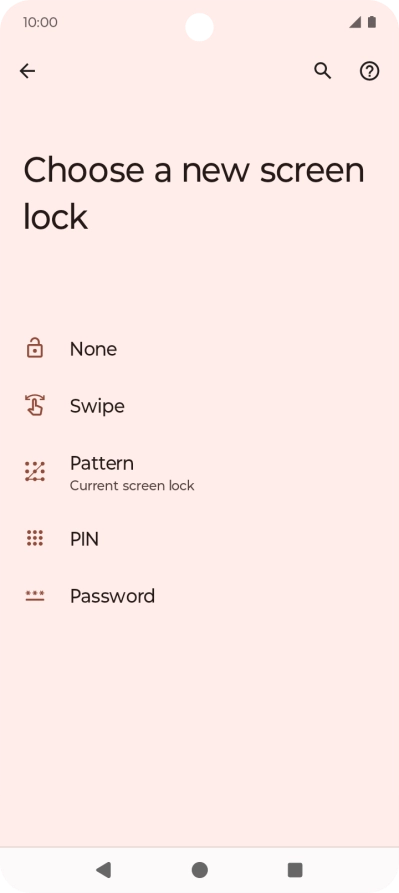Open recent apps from navigation bar

coord(295,870)
